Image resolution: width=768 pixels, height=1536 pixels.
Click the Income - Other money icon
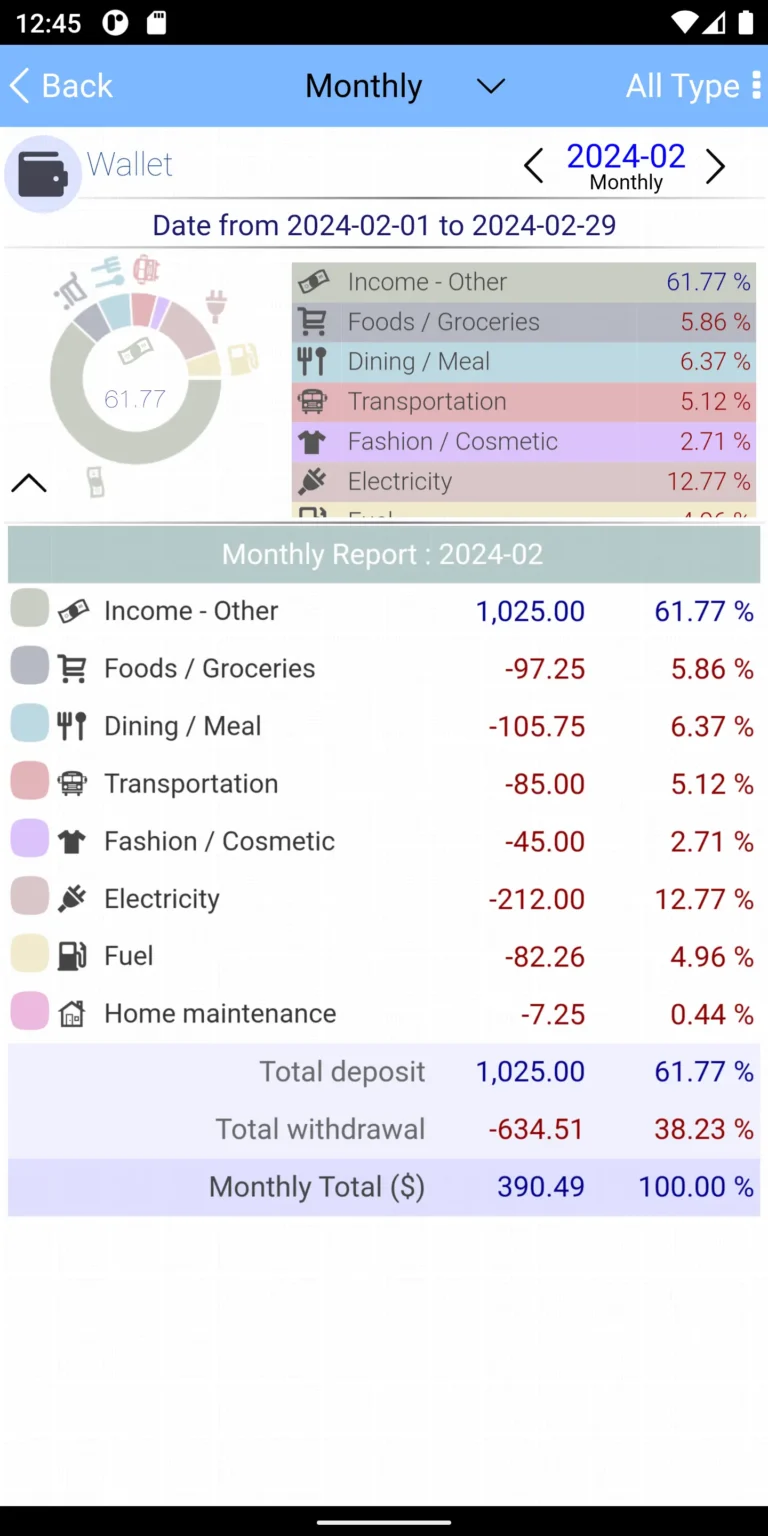(74, 610)
